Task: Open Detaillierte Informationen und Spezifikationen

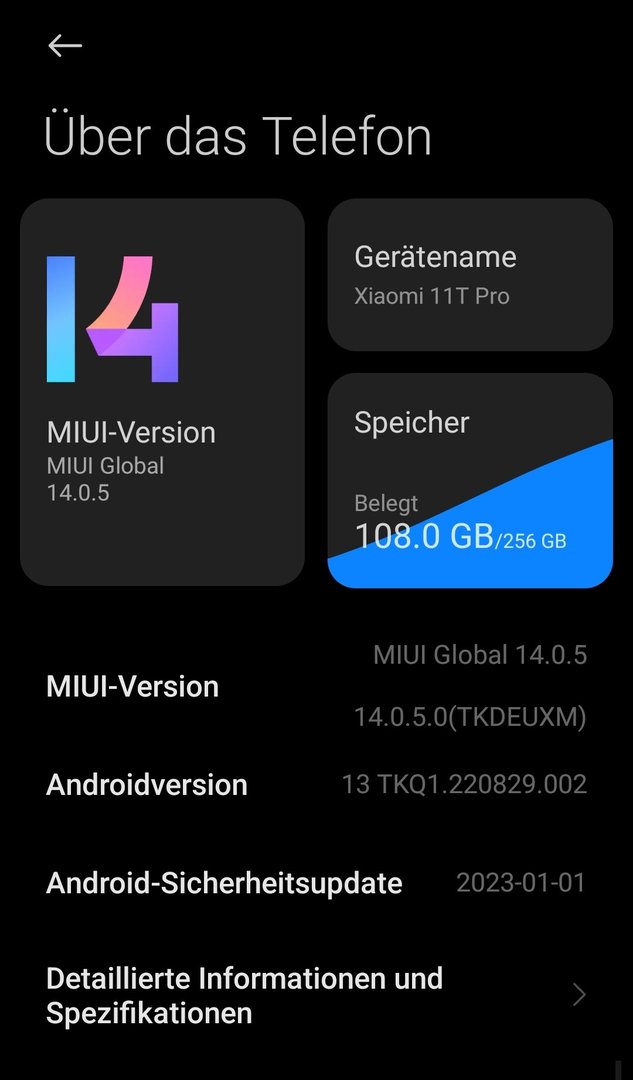Action: coord(316,995)
